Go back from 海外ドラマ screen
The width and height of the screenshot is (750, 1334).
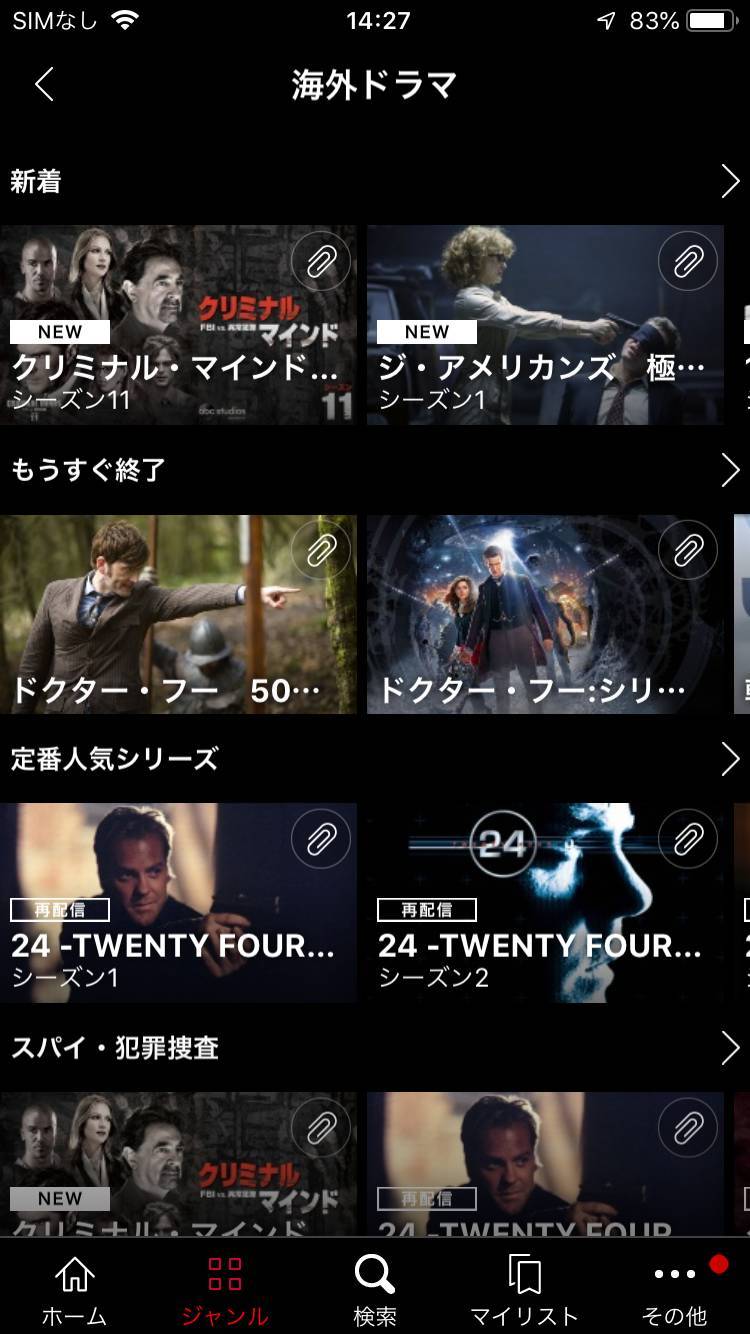(x=44, y=85)
